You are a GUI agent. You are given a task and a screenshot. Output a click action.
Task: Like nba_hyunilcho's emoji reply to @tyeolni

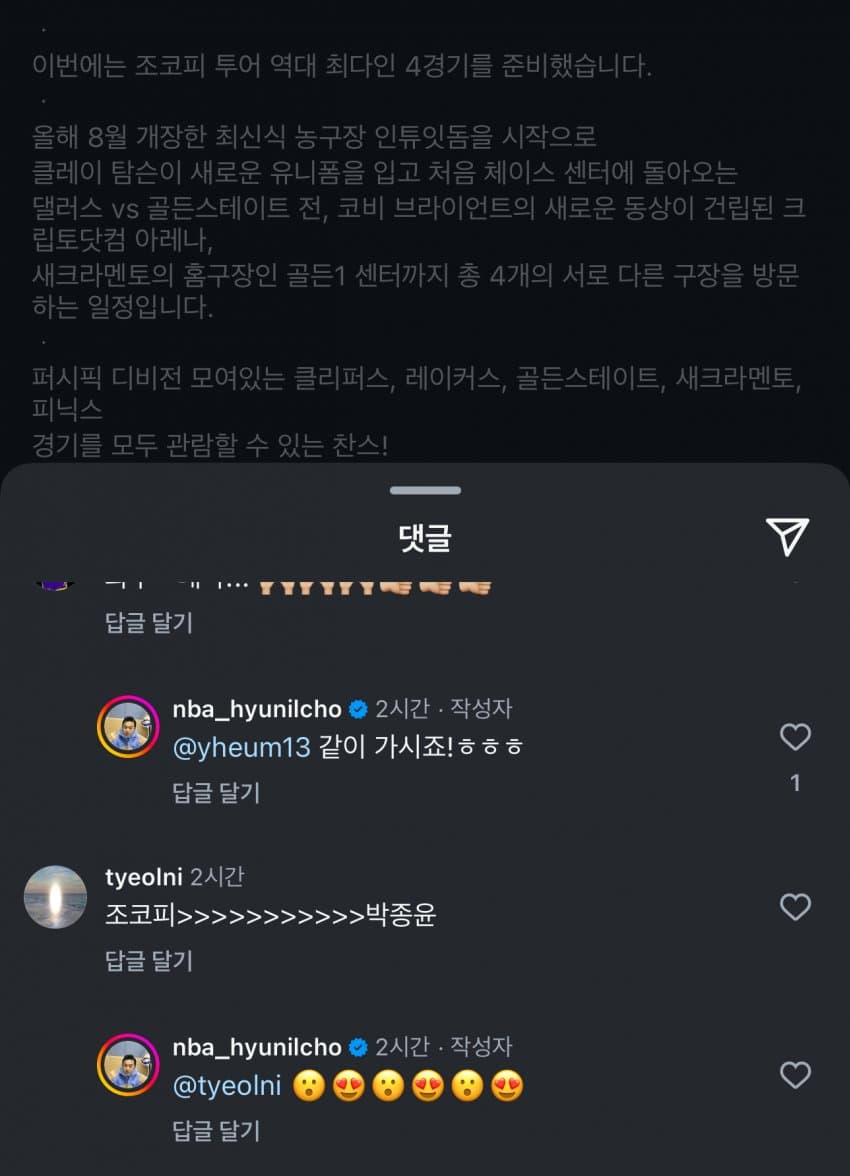pyautogui.click(x=795, y=1075)
